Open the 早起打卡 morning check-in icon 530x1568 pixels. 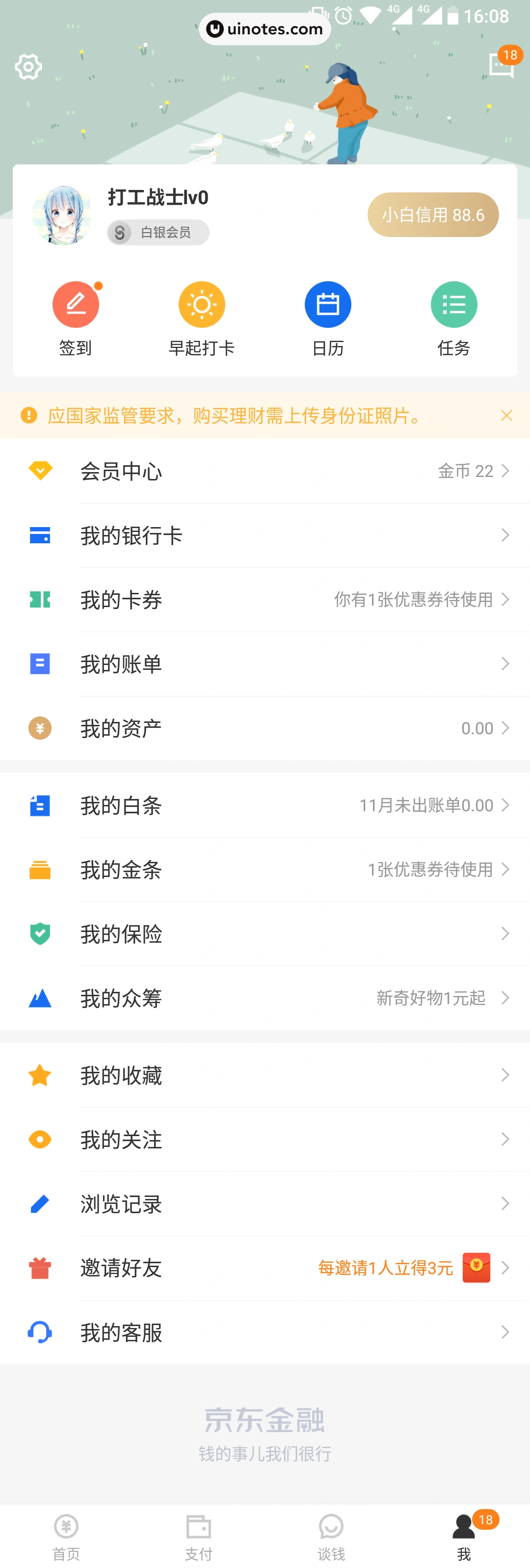[x=201, y=304]
